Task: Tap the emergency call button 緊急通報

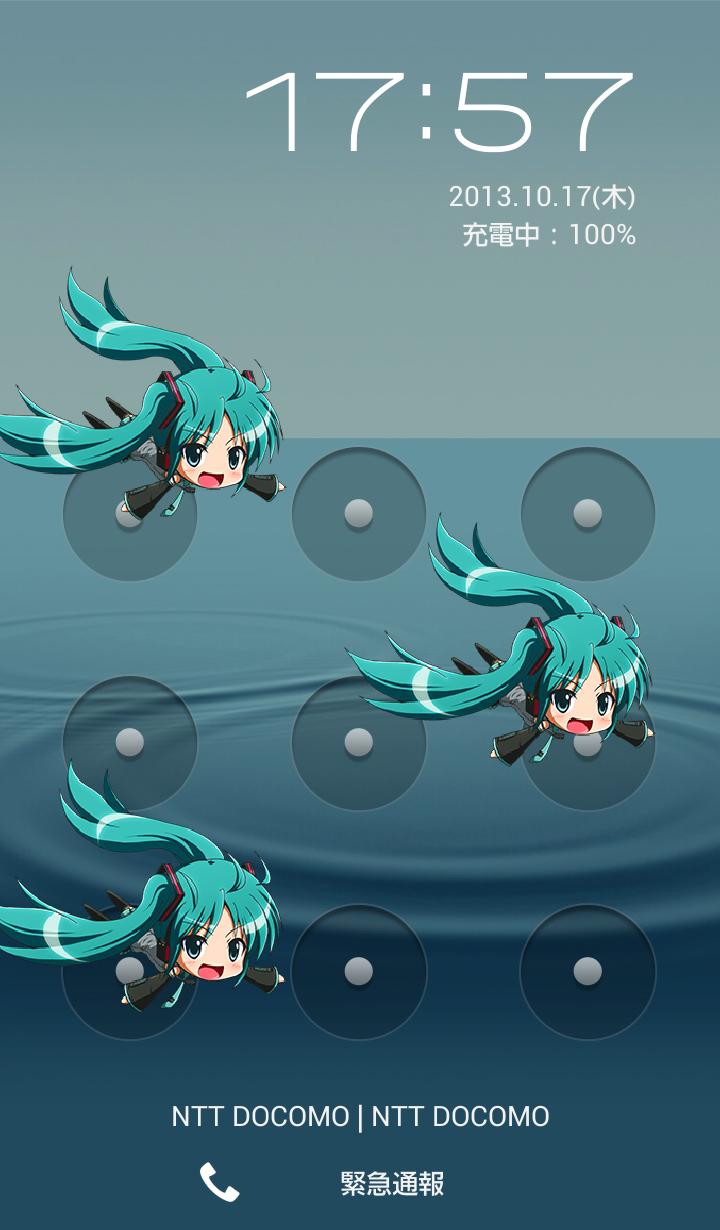Action: (x=391, y=1184)
